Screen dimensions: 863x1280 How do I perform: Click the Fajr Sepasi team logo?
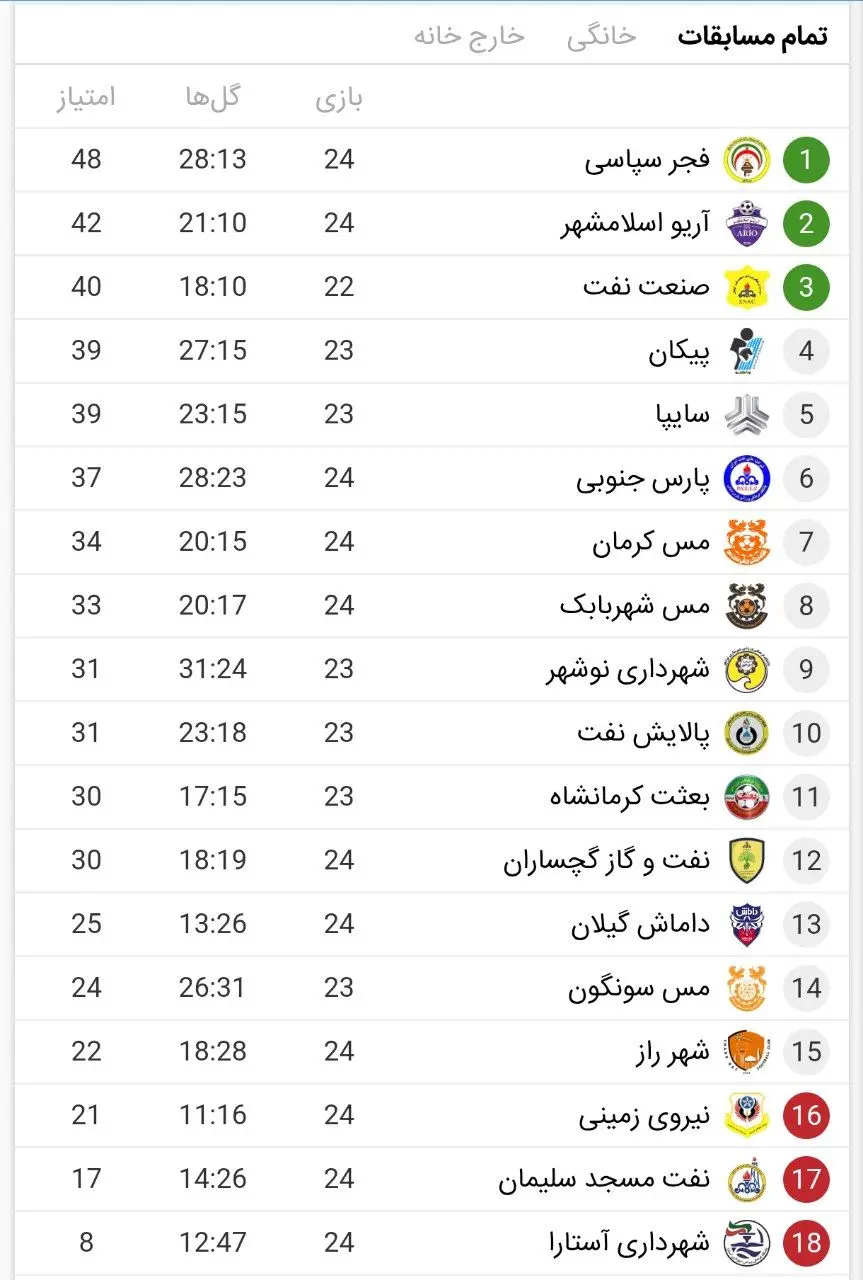pos(746,159)
